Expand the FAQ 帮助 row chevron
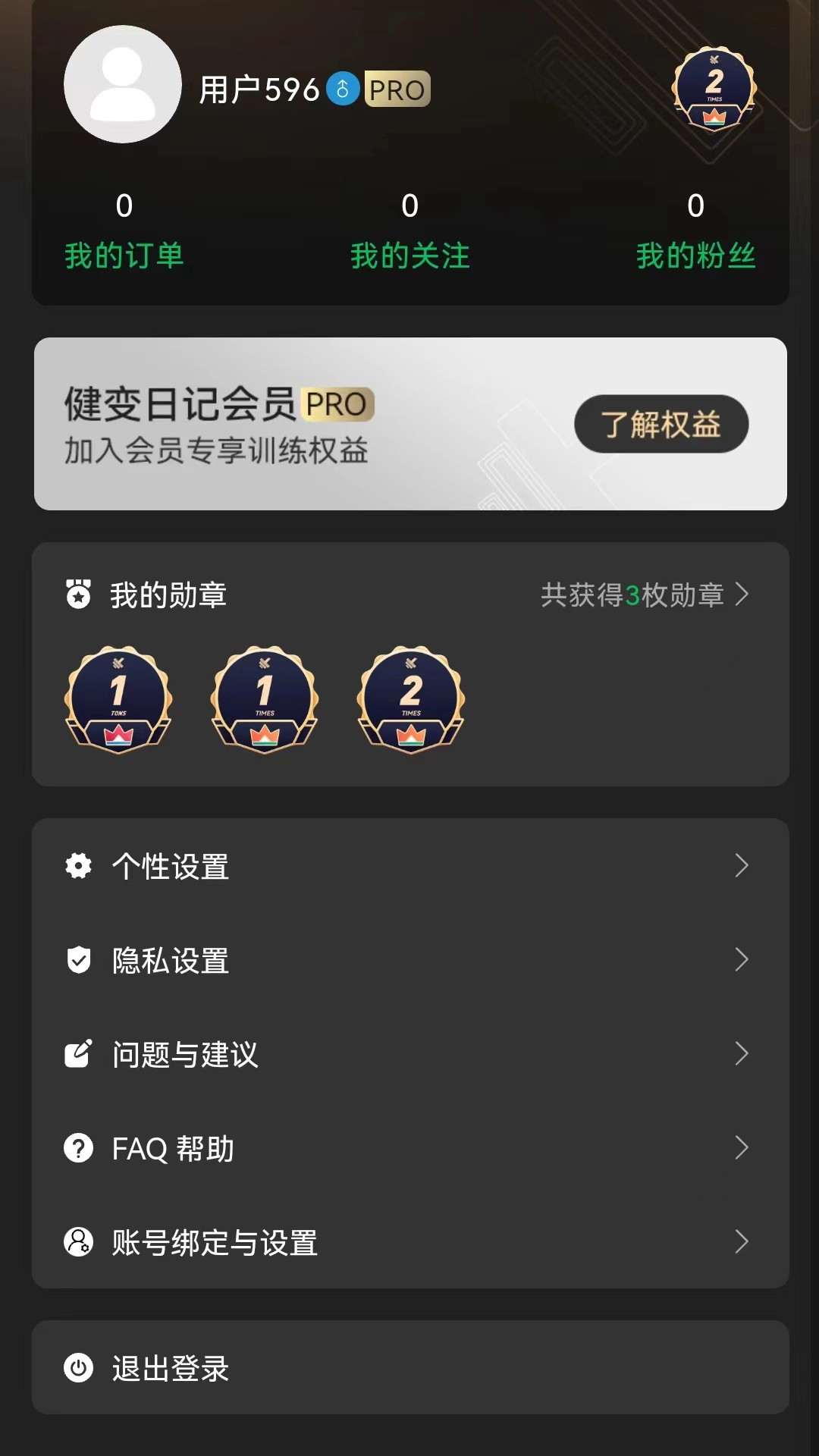Screen dimensions: 819x1456 point(741,1148)
